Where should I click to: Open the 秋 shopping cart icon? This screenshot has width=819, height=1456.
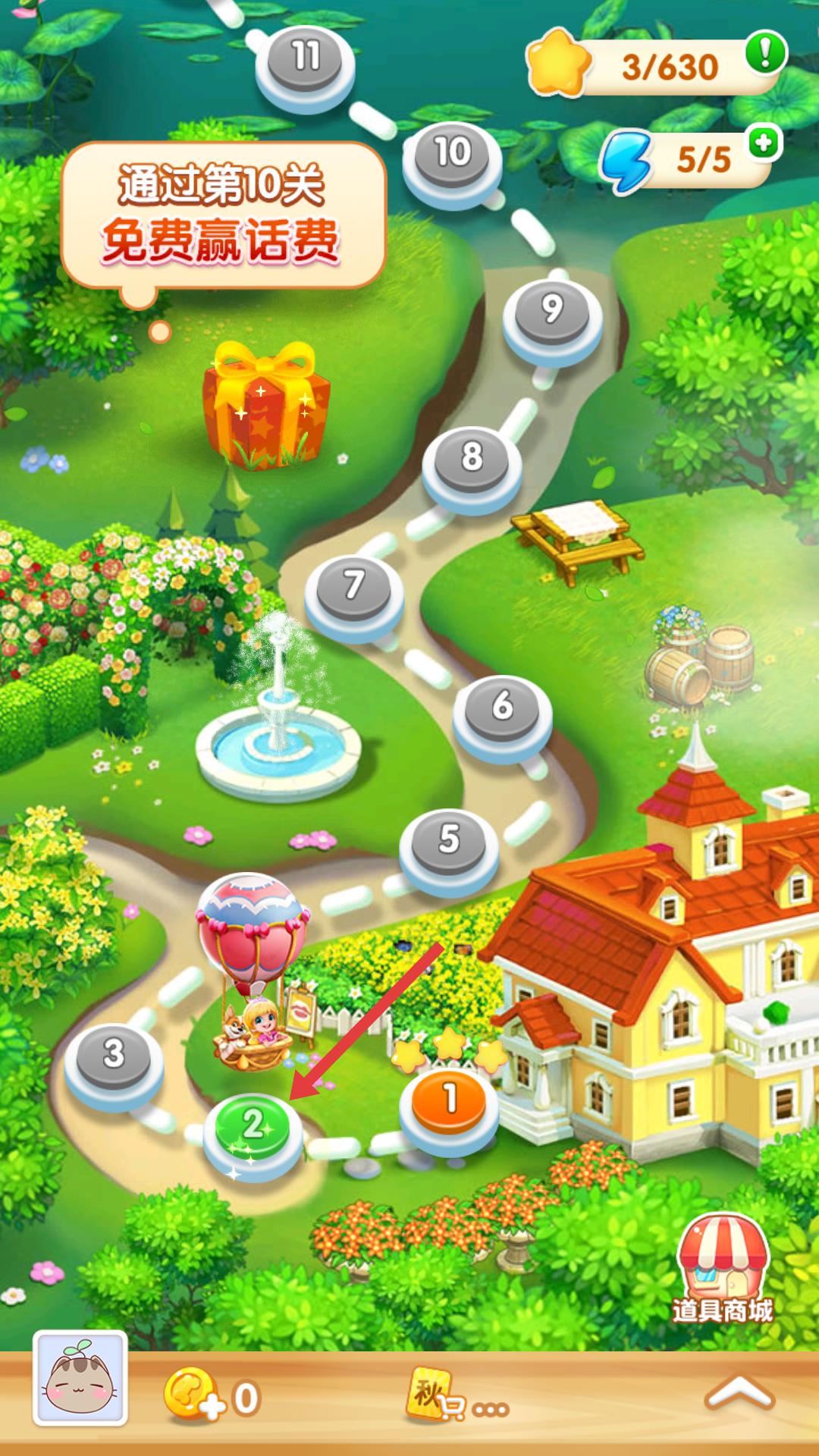(x=435, y=1397)
